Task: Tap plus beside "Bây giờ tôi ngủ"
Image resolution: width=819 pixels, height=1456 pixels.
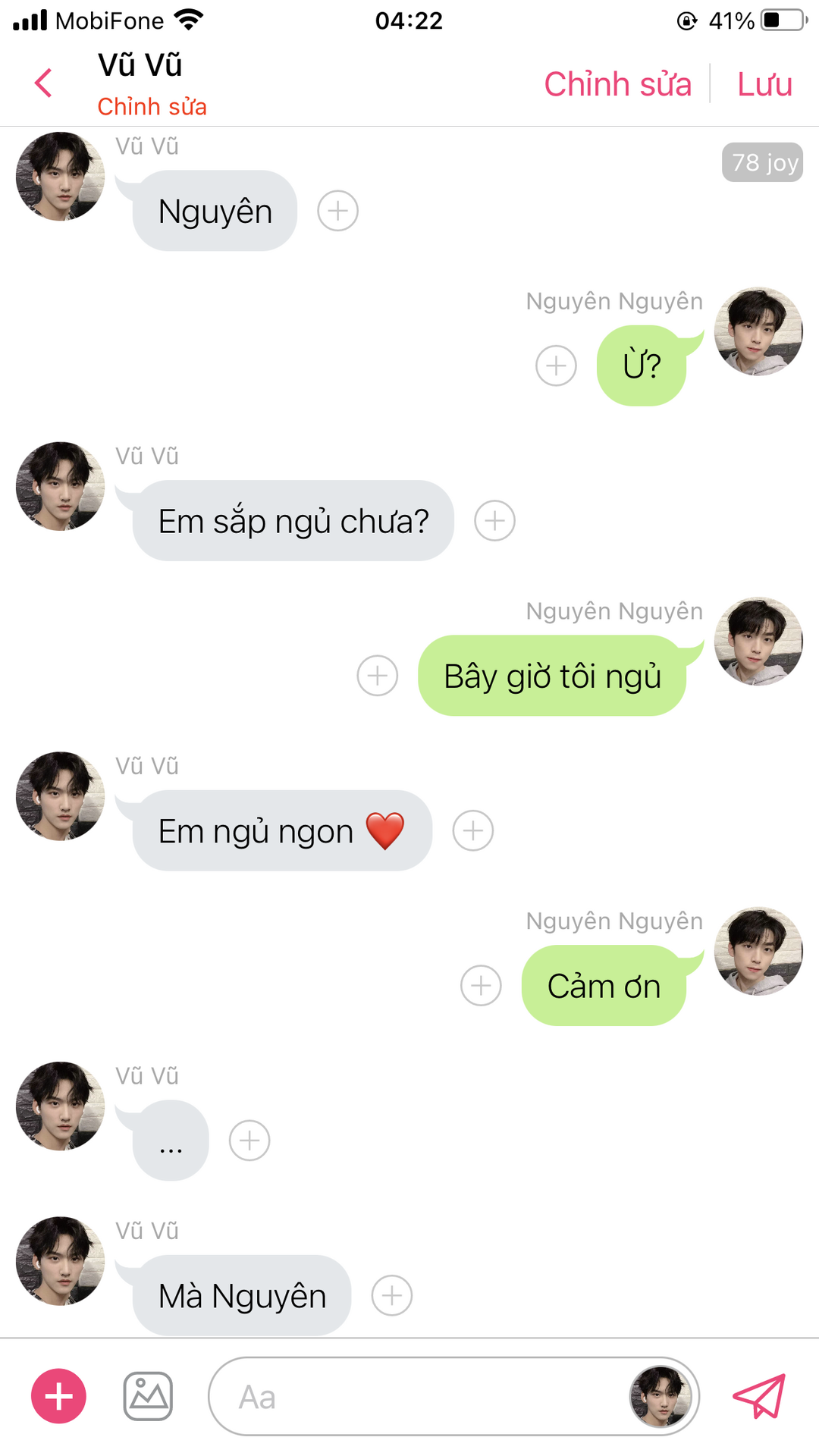Action: (377, 676)
